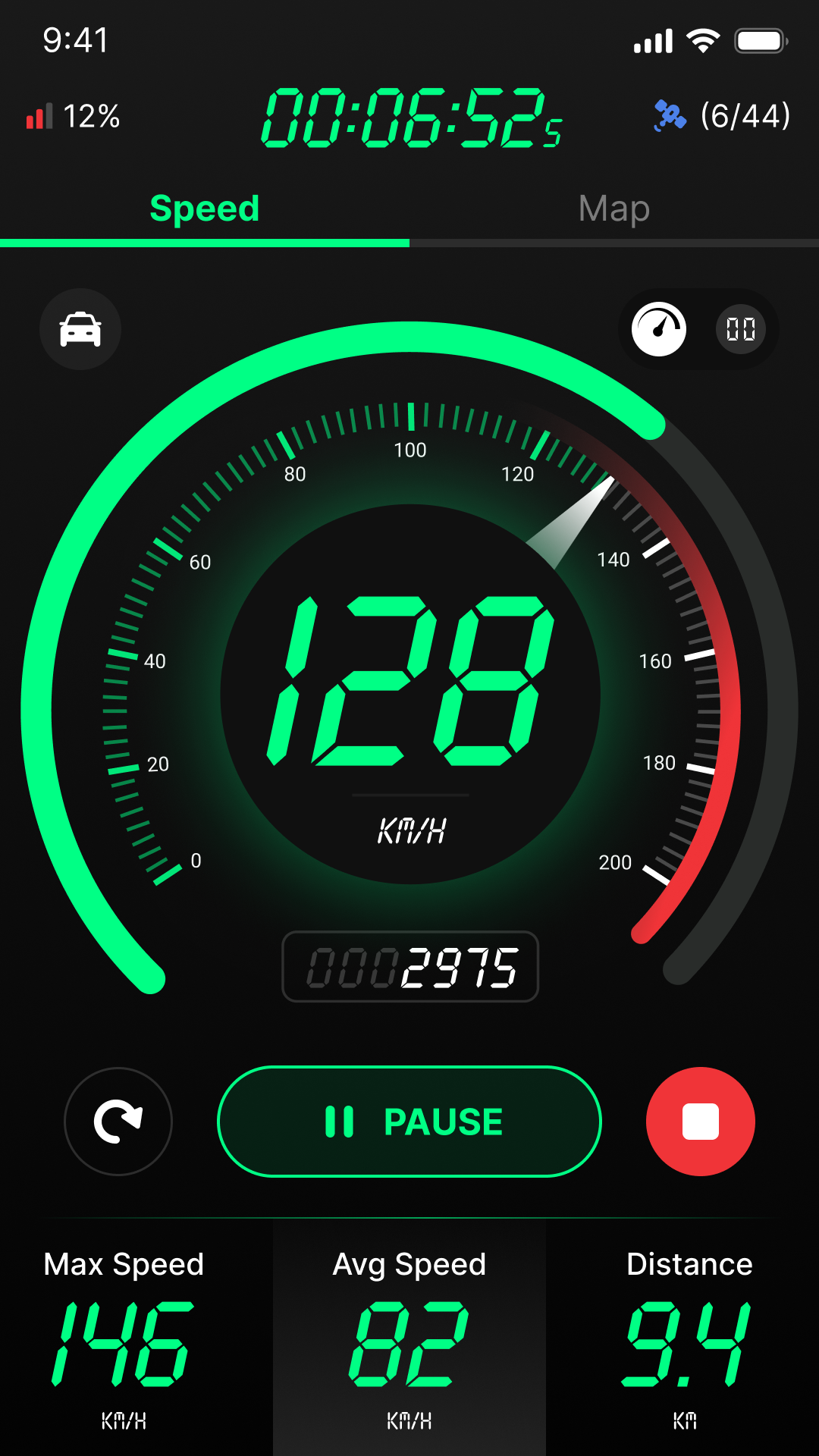Toggle the speed limit value display showing 00

(x=739, y=328)
